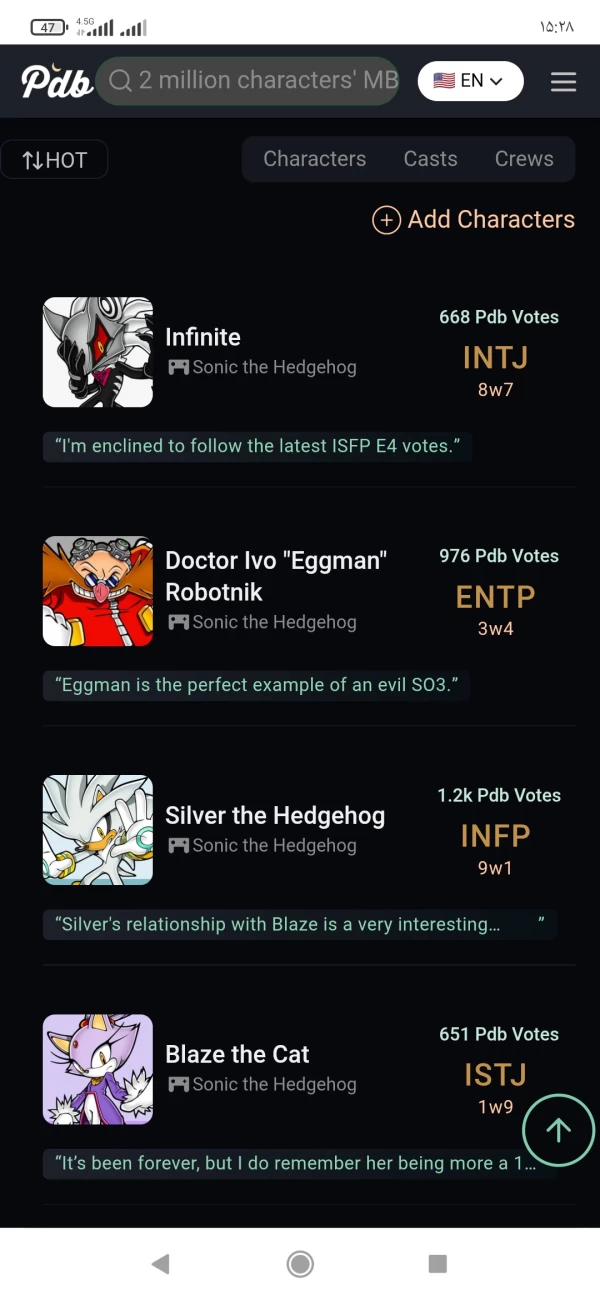The width and height of the screenshot is (600, 1300).
Task: Jump back to top with the arrow button
Action: (558, 1130)
